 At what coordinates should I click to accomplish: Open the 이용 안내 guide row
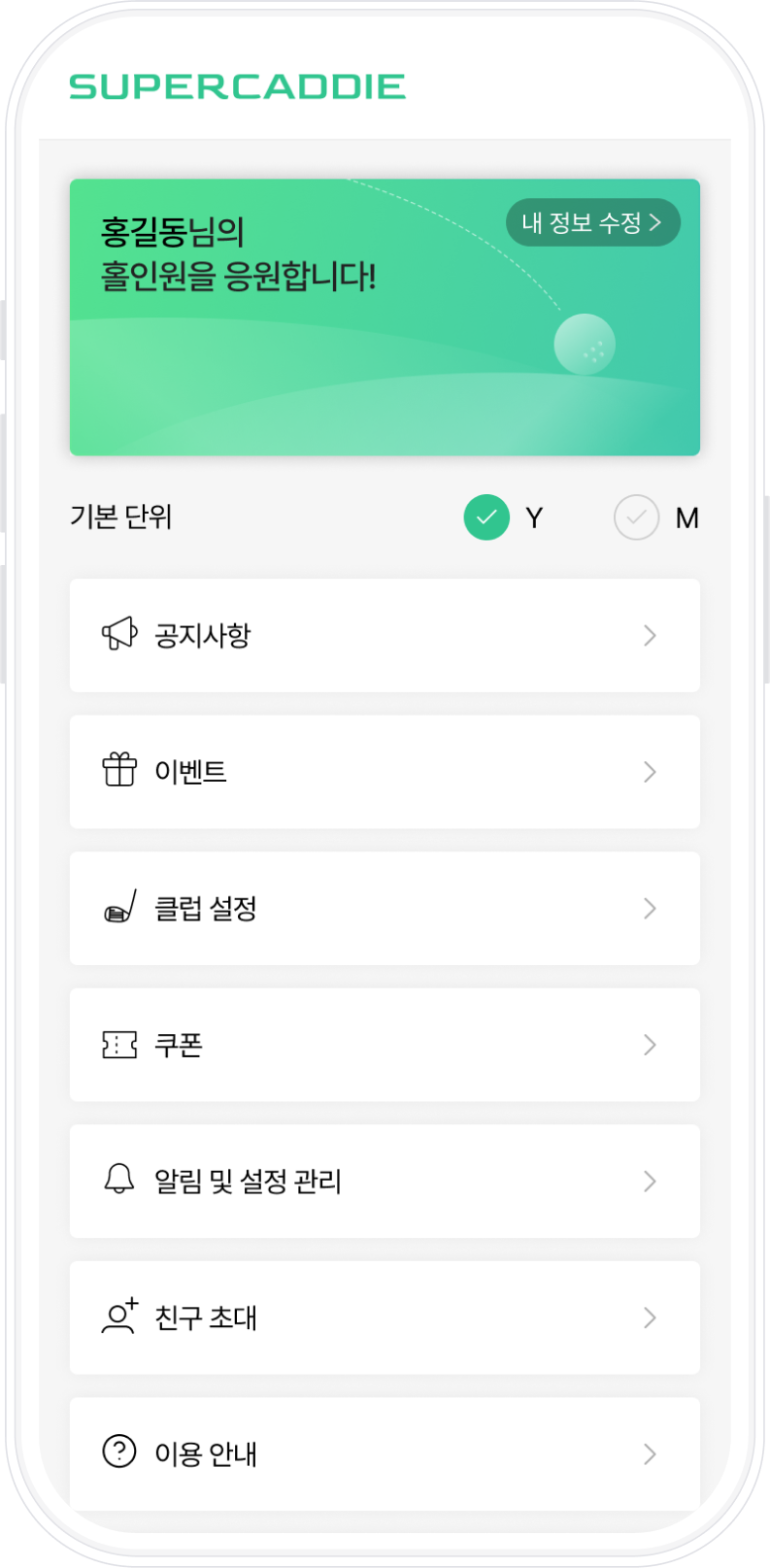click(385, 1453)
